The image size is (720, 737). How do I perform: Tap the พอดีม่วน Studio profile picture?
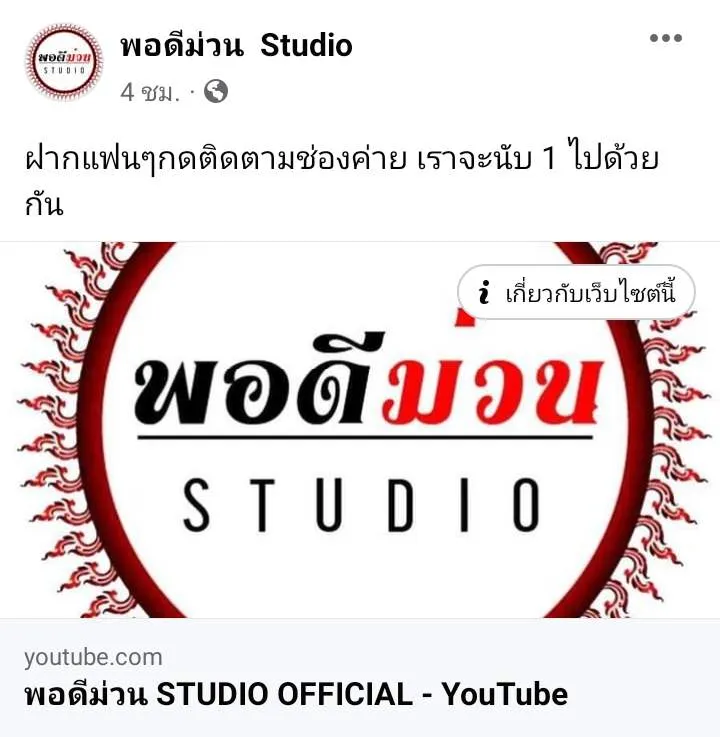click(64, 64)
